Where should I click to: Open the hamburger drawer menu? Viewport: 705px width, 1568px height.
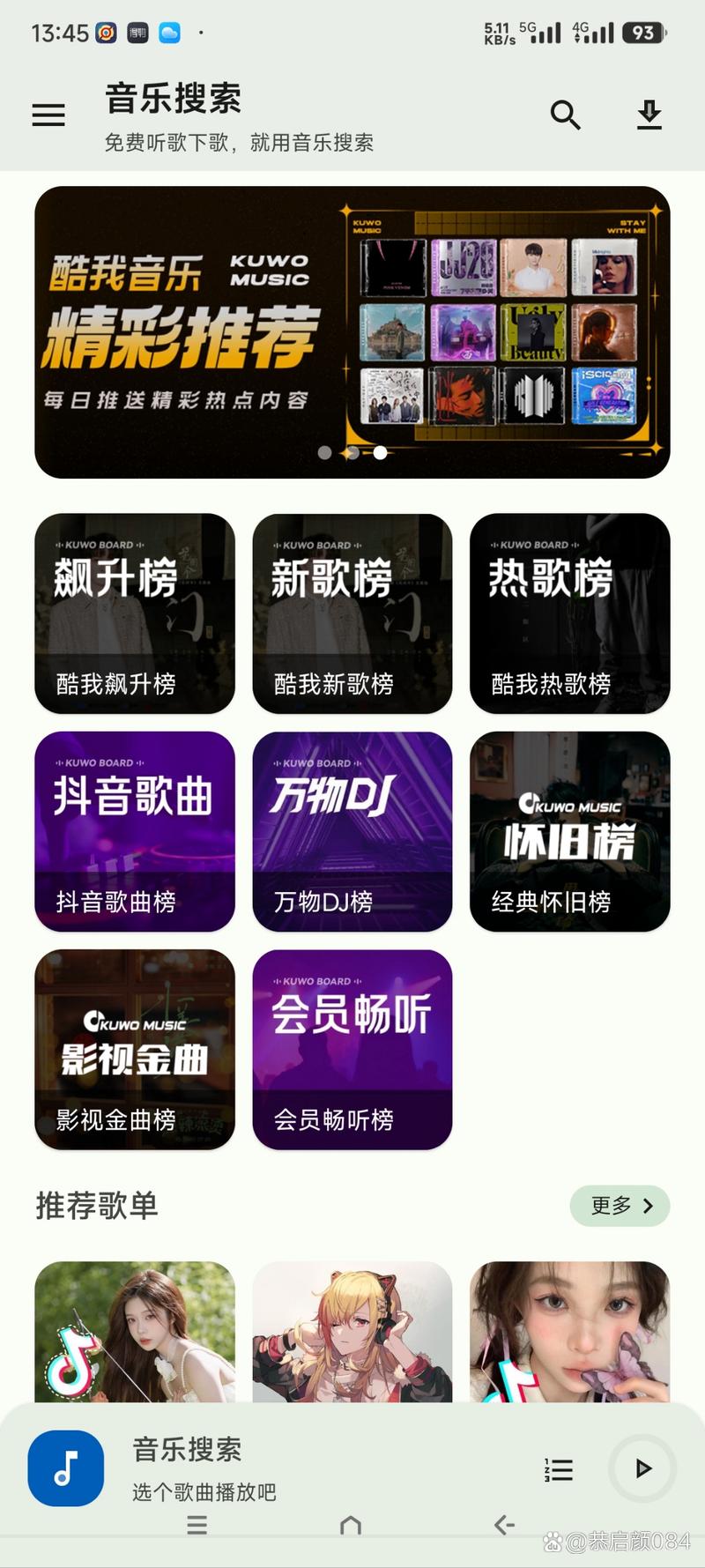(48, 115)
